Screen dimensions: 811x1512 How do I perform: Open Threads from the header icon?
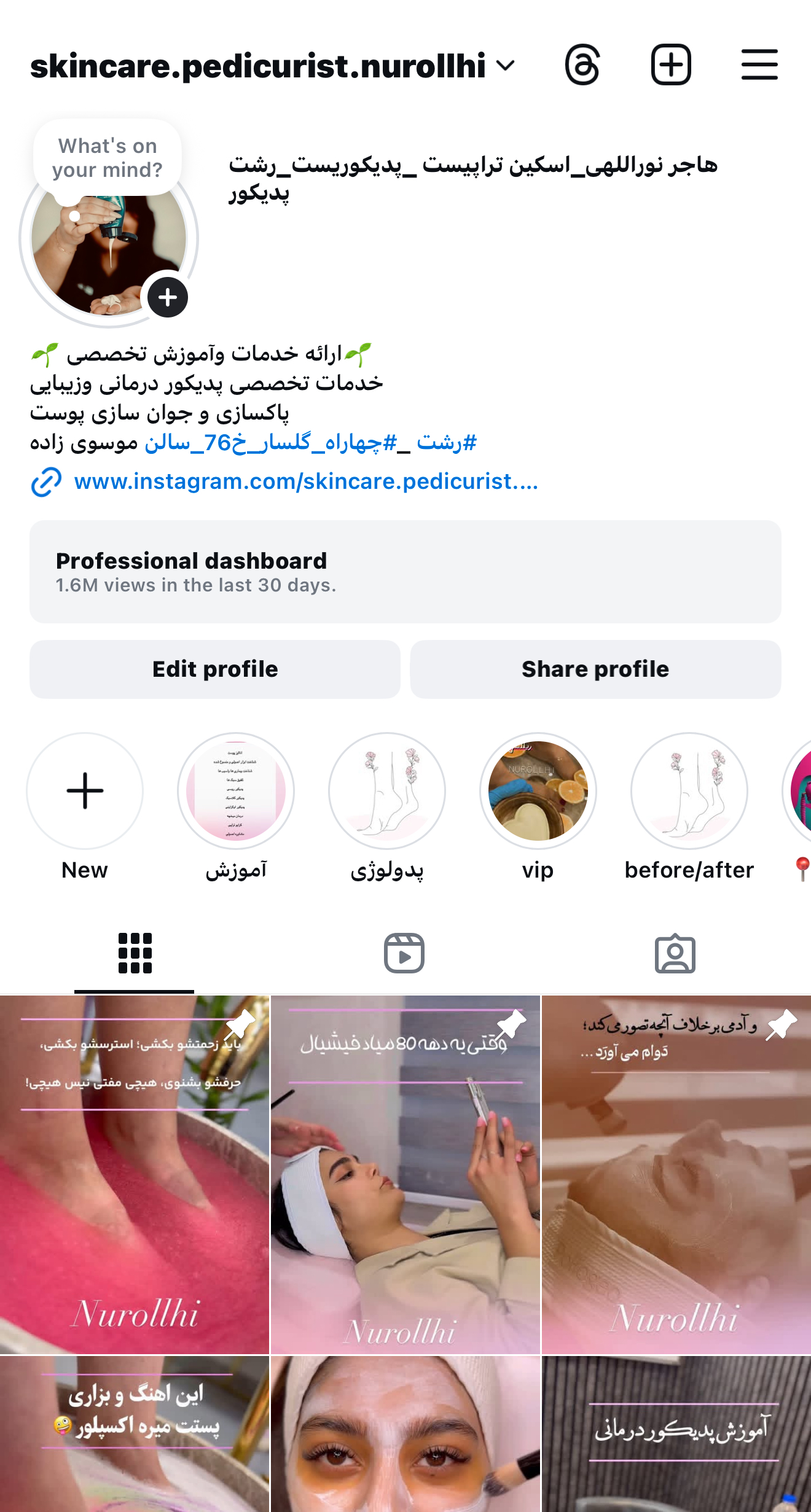point(582,65)
